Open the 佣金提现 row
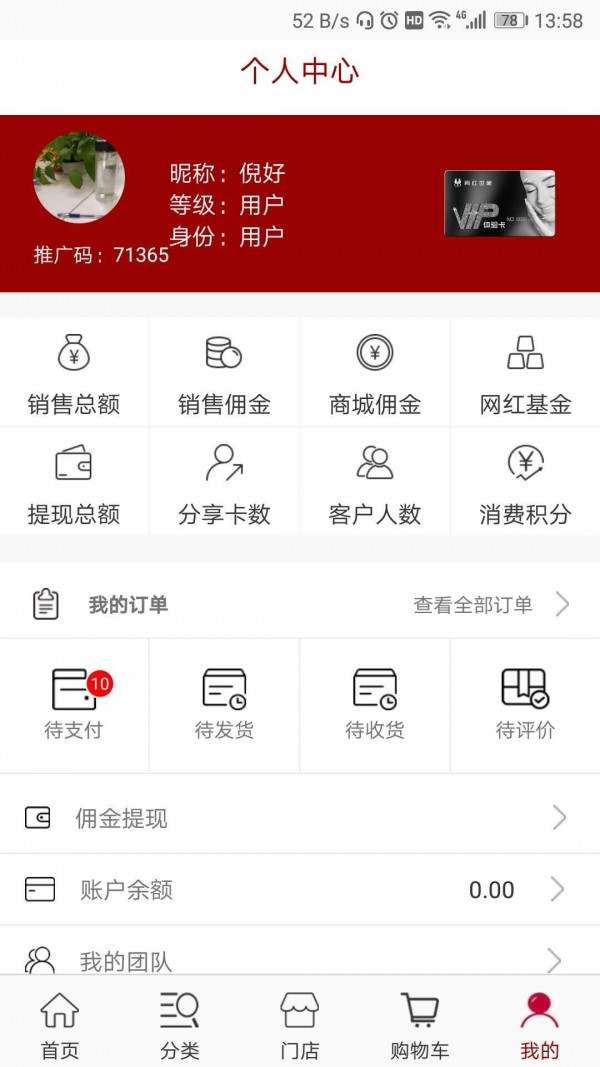Viewport: 600px width, 1067px height. pyautogui.click(x=300, y=818)
